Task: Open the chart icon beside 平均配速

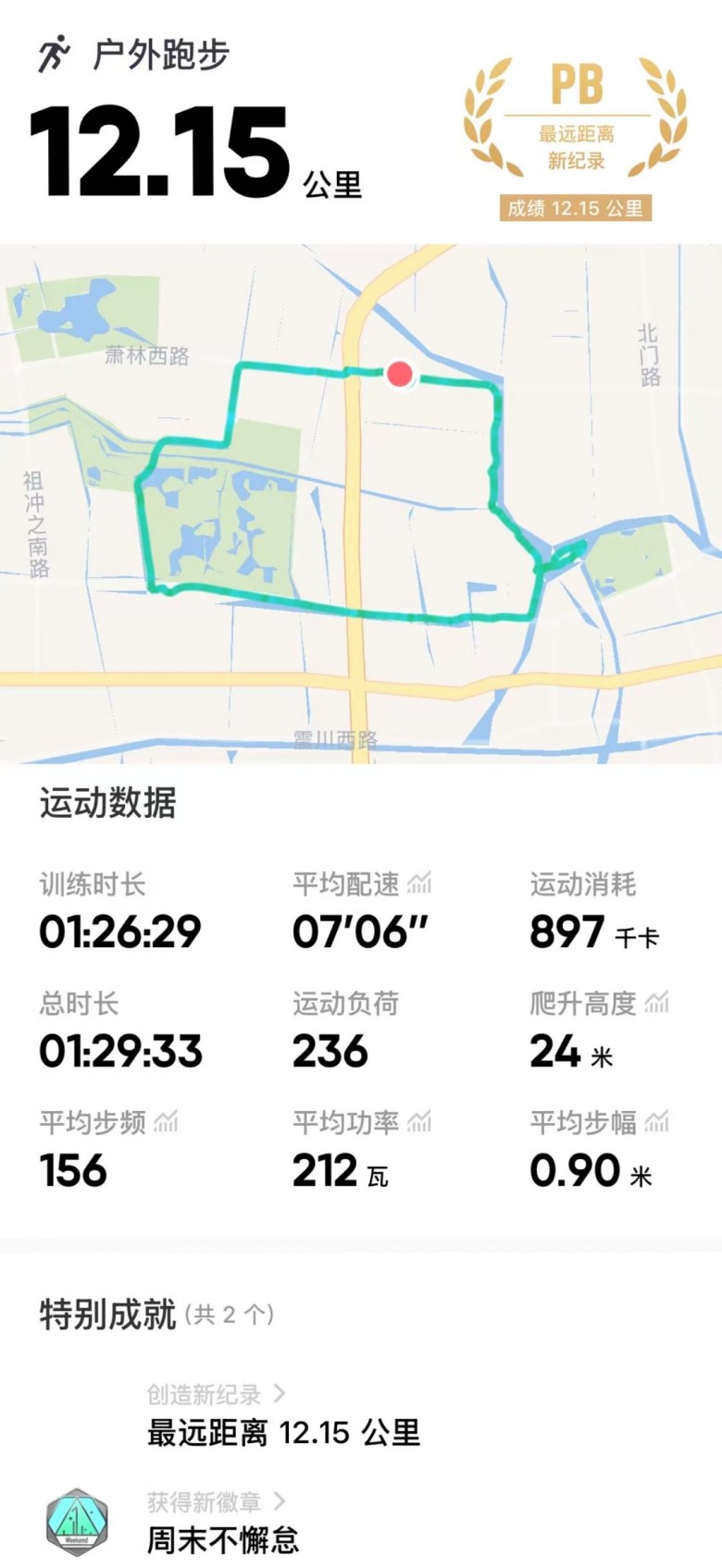Action: point(419,883)
